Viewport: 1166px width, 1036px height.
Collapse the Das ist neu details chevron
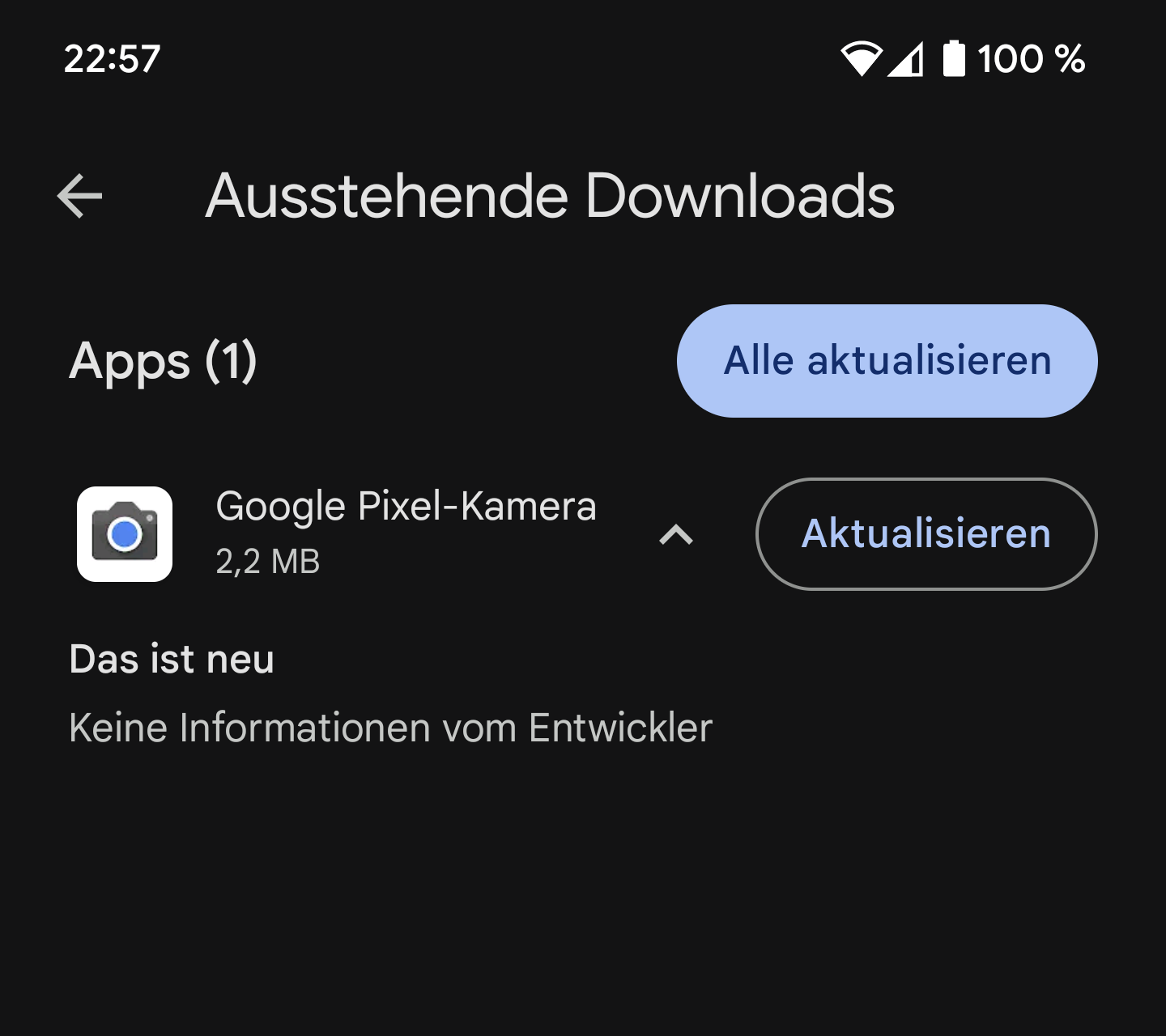(x=676, y=534)
